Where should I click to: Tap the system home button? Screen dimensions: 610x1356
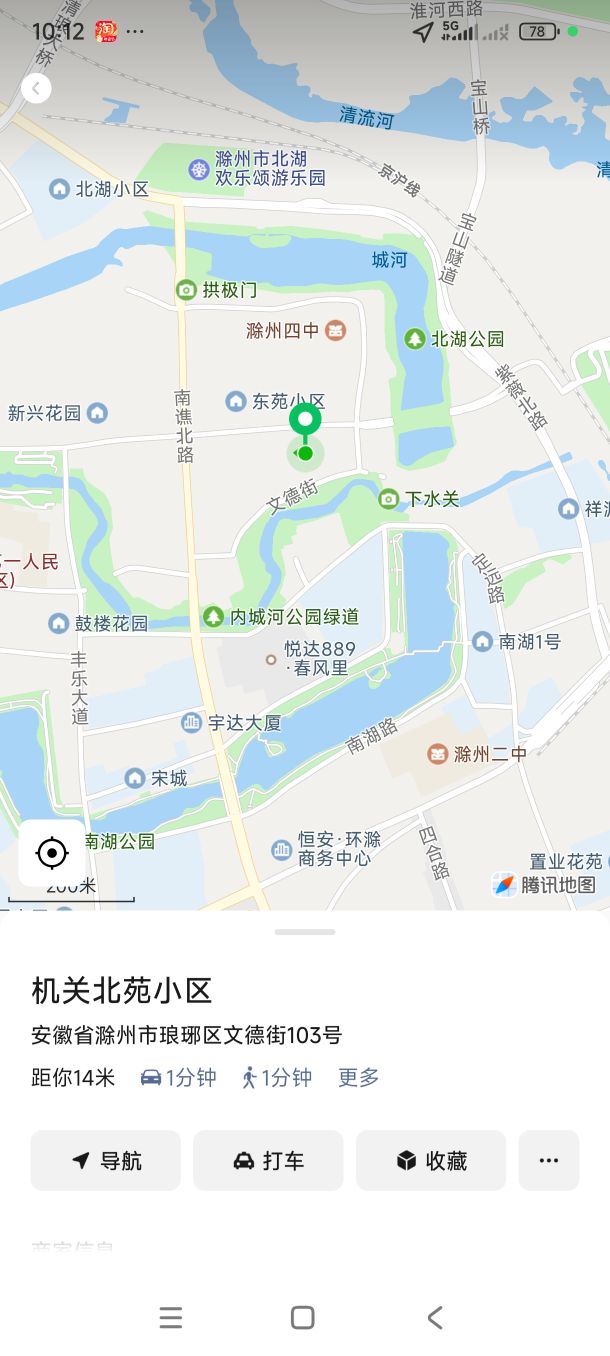tap(303, 1317)
